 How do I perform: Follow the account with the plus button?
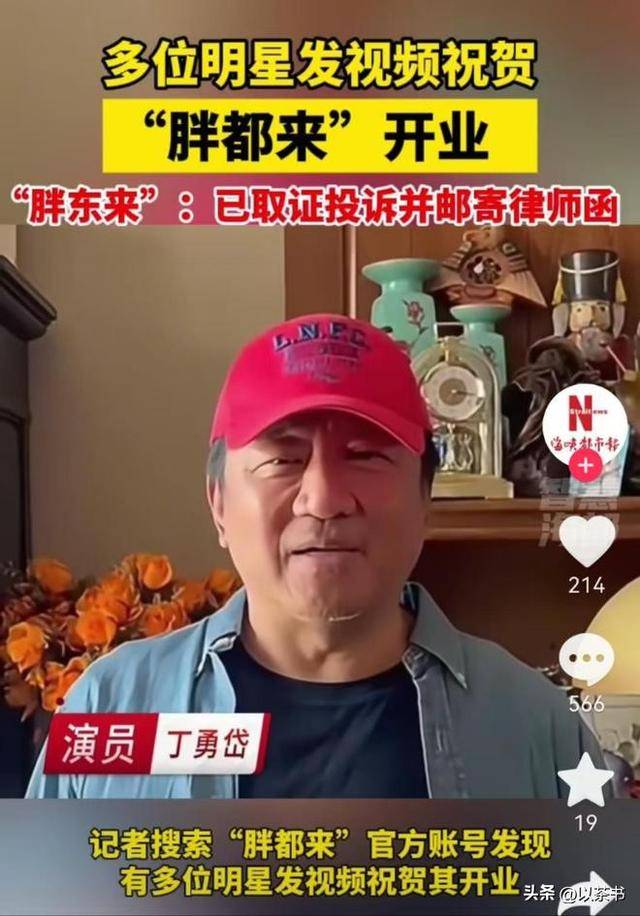586,465
